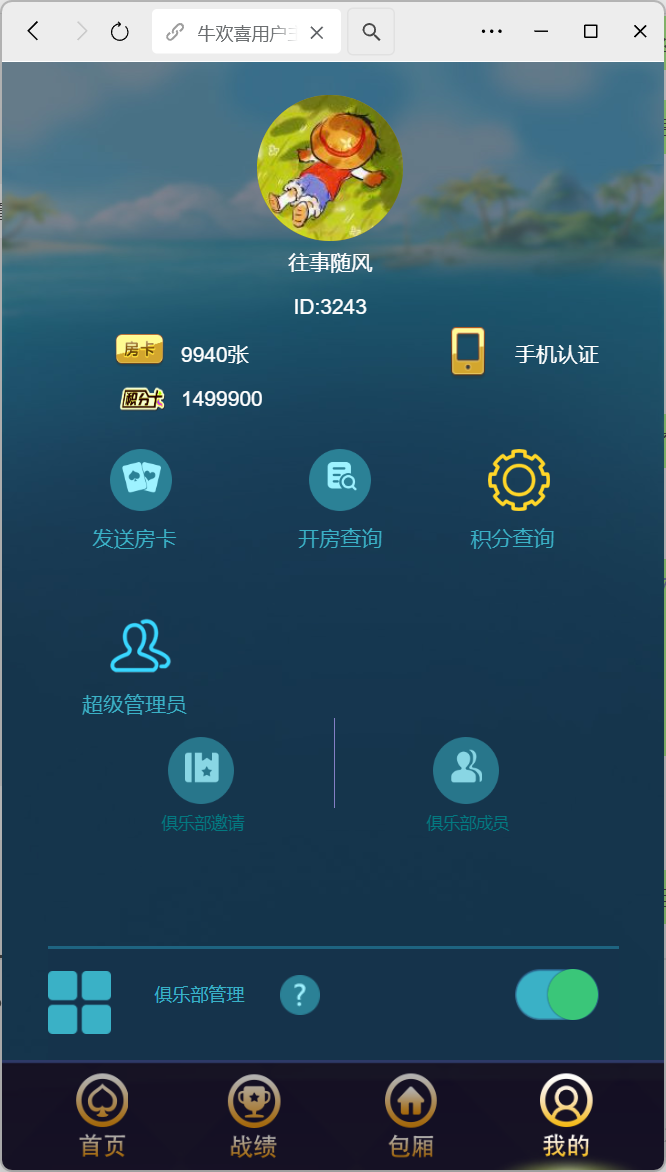Select the 我的 tab

pos(566,1116)
